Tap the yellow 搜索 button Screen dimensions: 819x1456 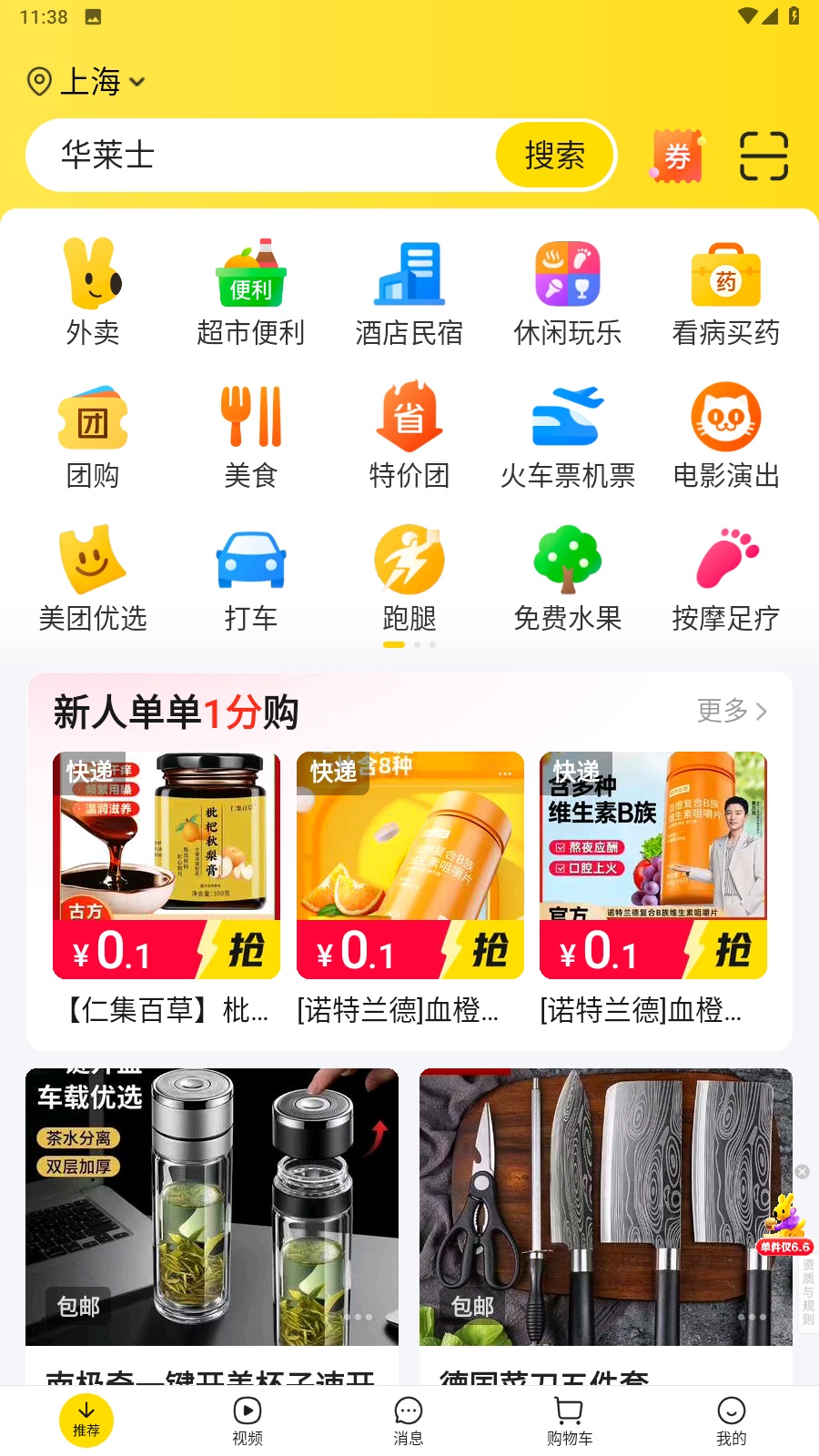pyautogui.click(x=554, y=156)
